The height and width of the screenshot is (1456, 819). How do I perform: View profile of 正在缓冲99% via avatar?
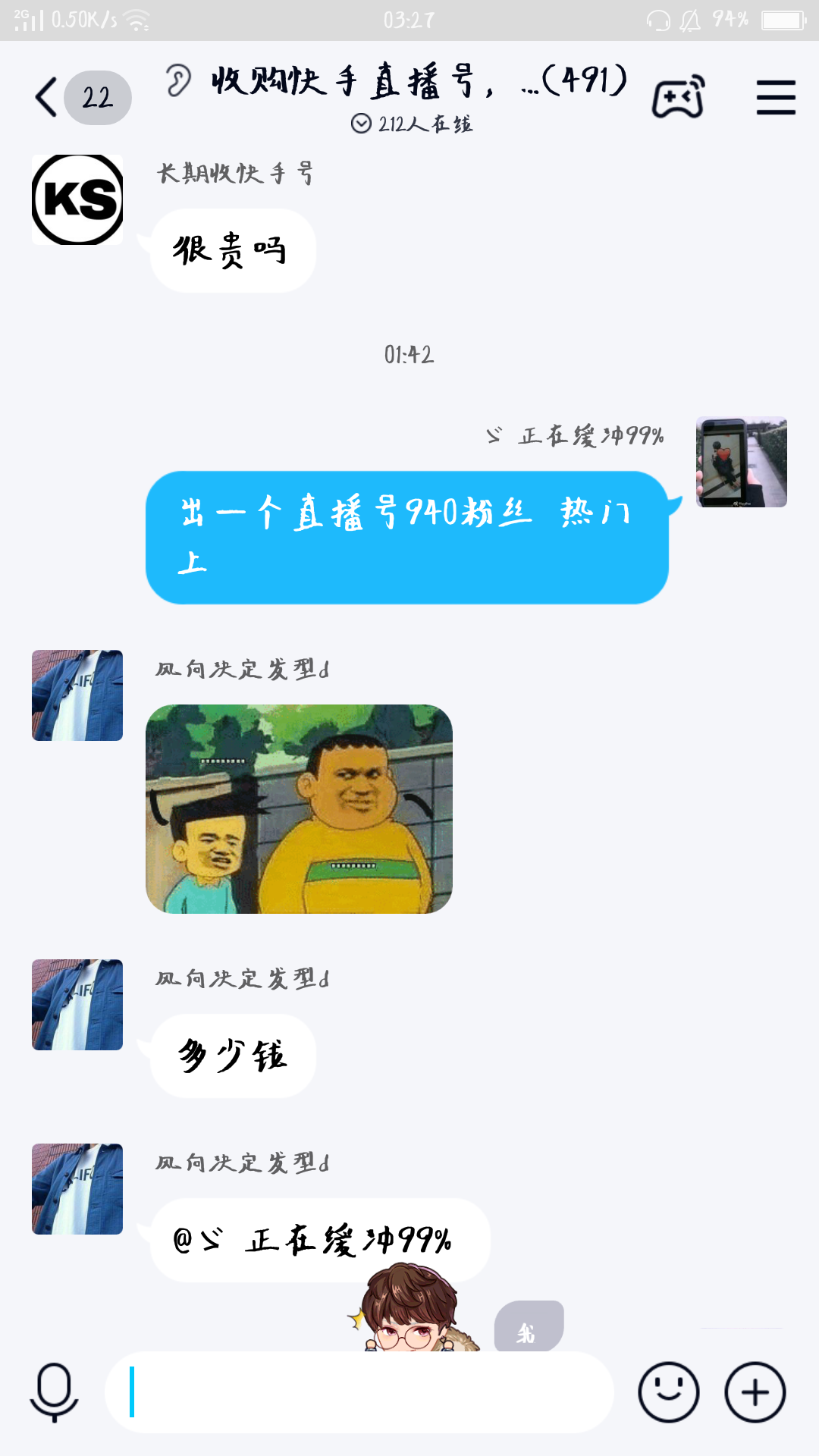[742, 462]
